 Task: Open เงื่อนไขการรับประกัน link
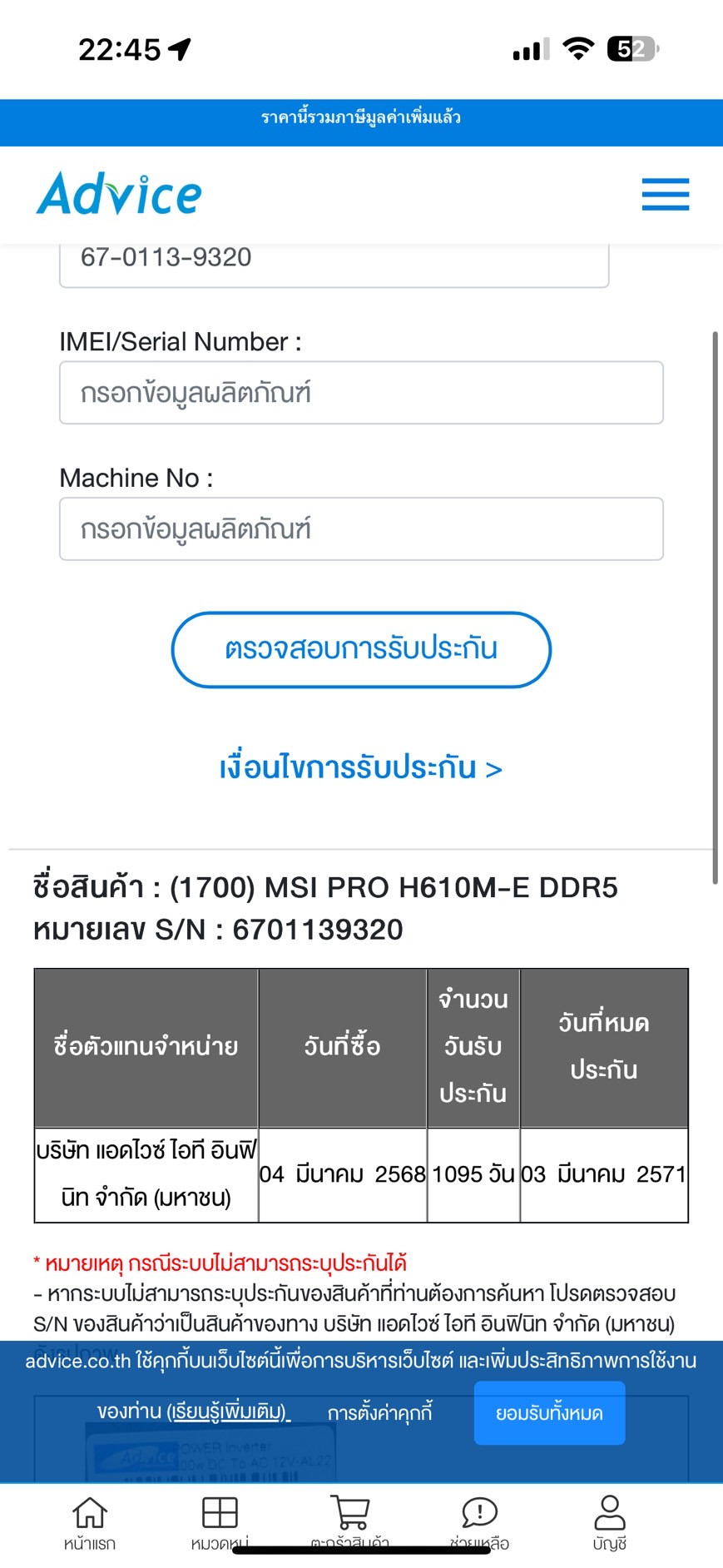click(361, 767)
